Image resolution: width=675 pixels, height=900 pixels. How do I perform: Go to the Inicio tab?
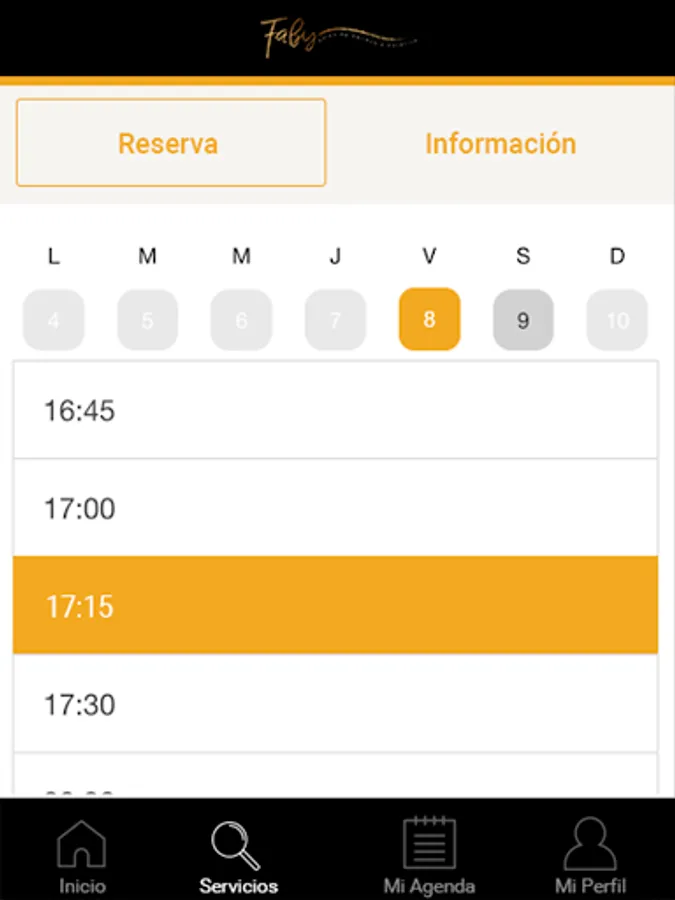[82, 856]
